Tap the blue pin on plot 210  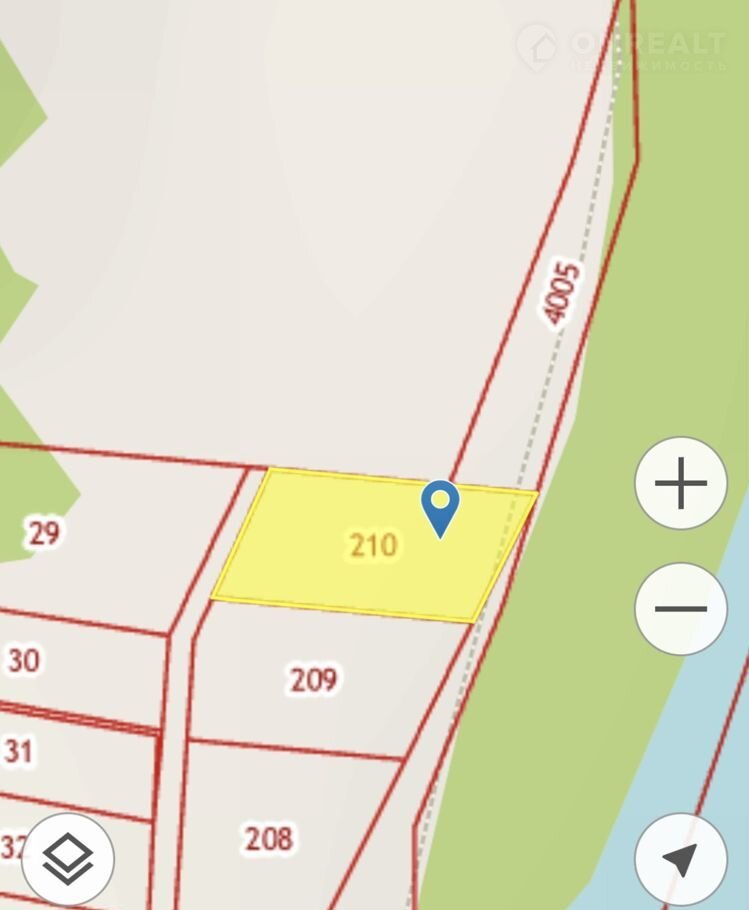(440, 506)
